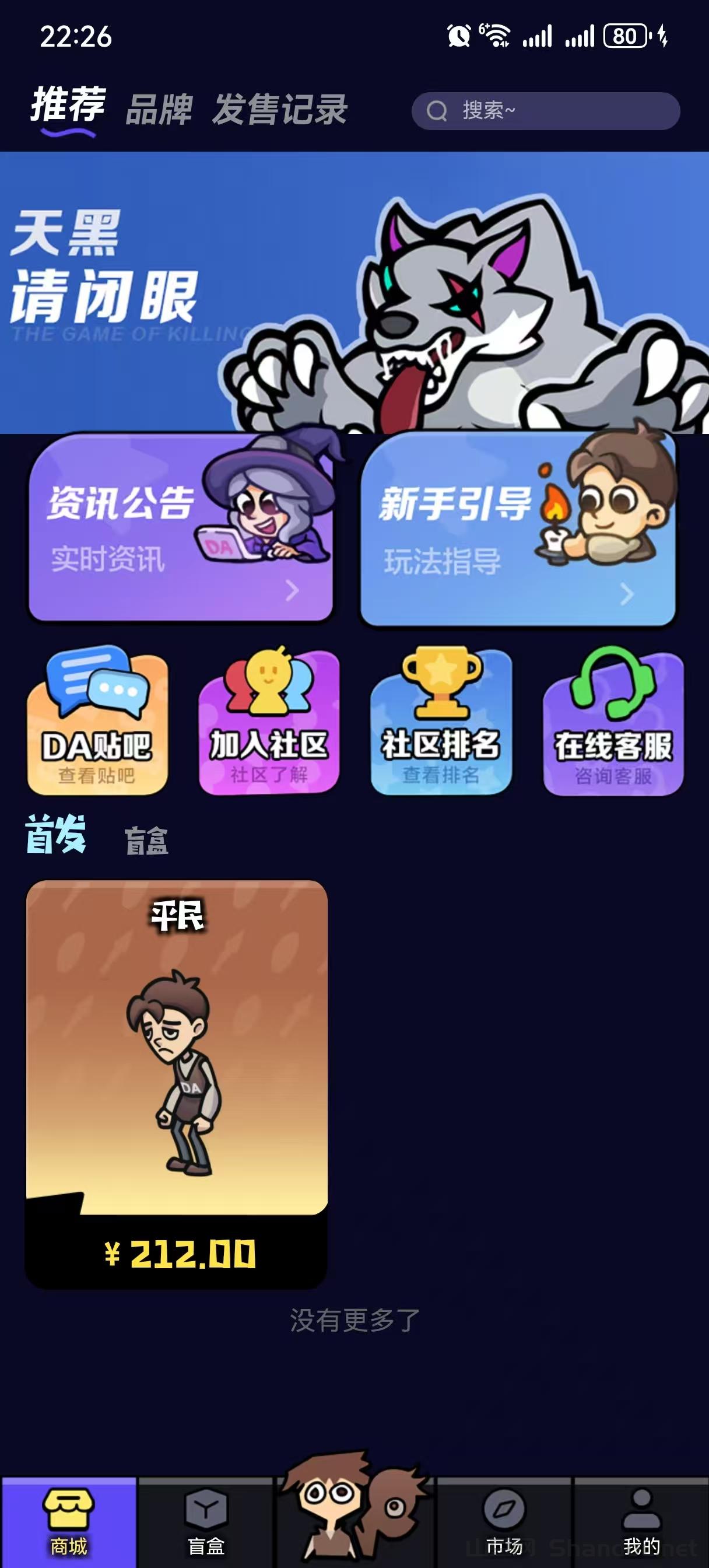Open the 发售记录 tab
709x1568 pixels.
point(279,110)
